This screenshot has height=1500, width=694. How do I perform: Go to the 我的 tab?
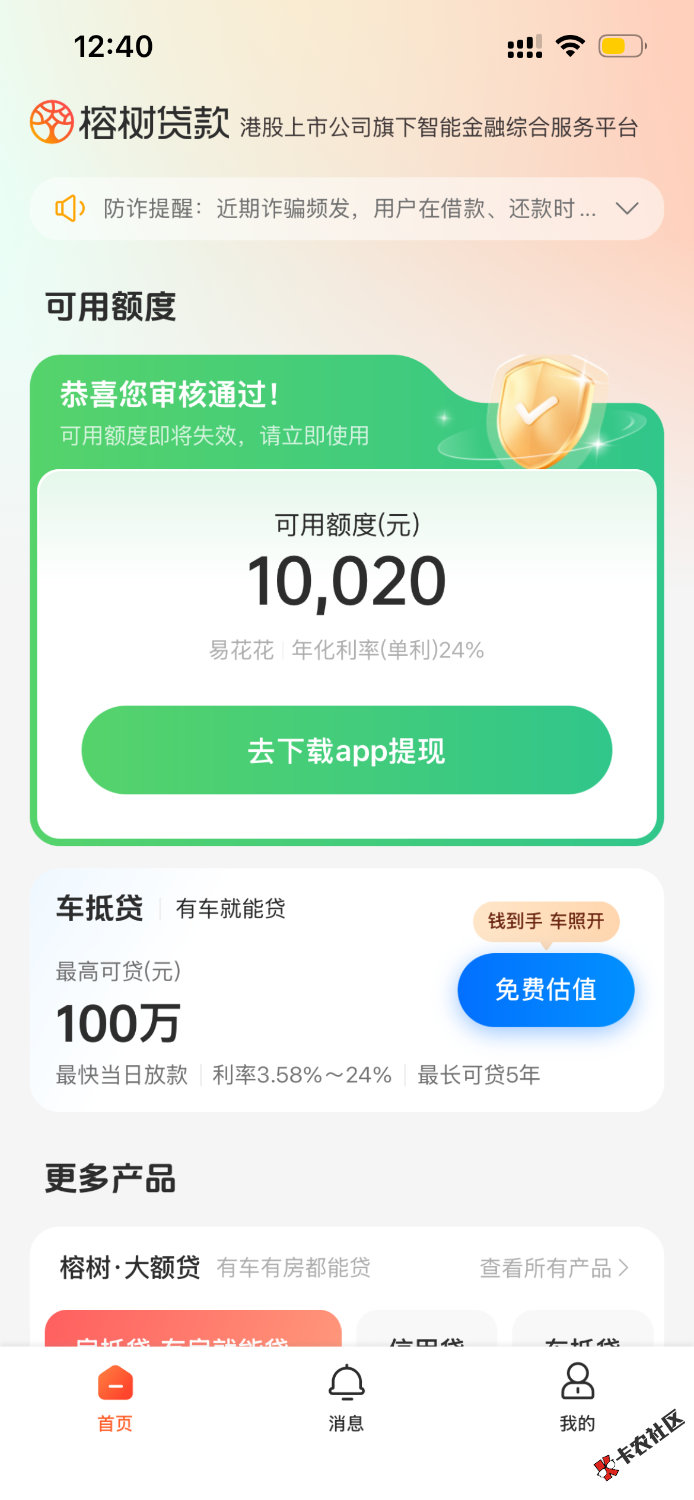click(577, 1398)
